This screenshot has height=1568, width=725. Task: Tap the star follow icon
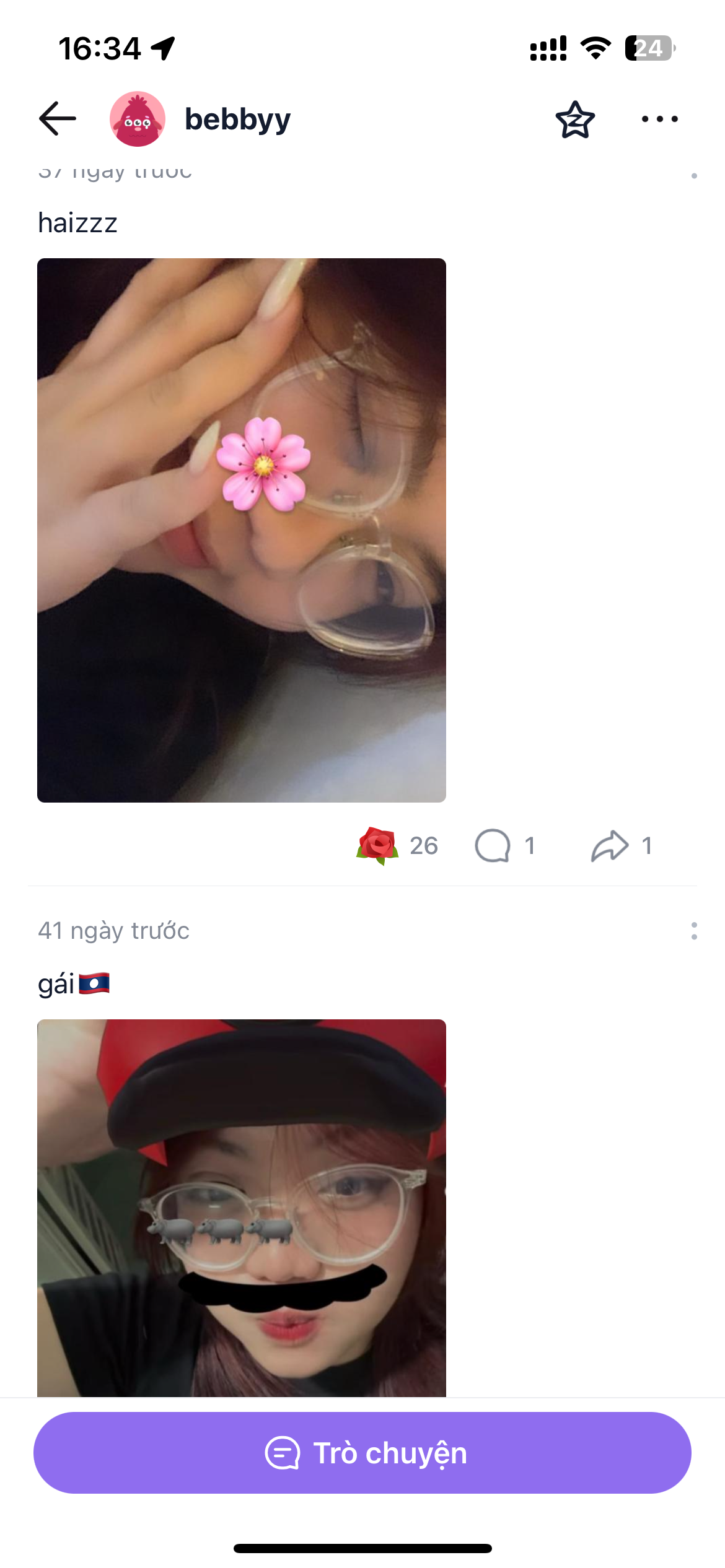575,120
